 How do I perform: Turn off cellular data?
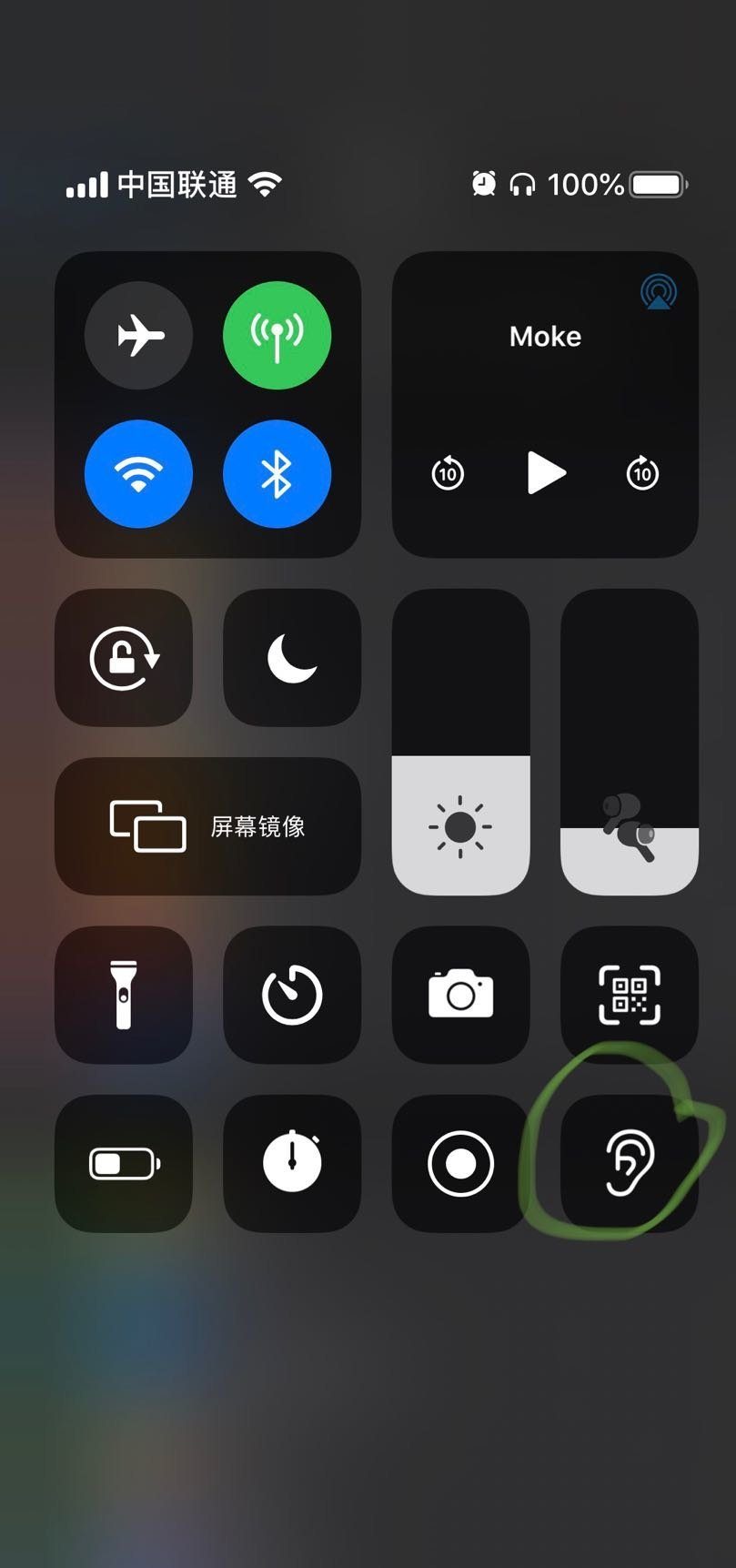coord(277,336)
